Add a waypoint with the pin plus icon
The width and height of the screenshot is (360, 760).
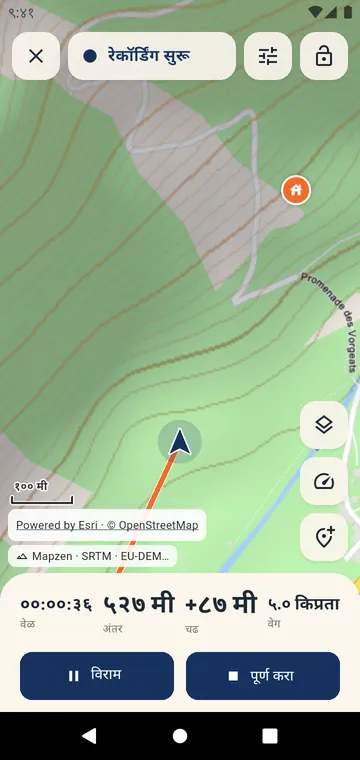coord(324,538)
